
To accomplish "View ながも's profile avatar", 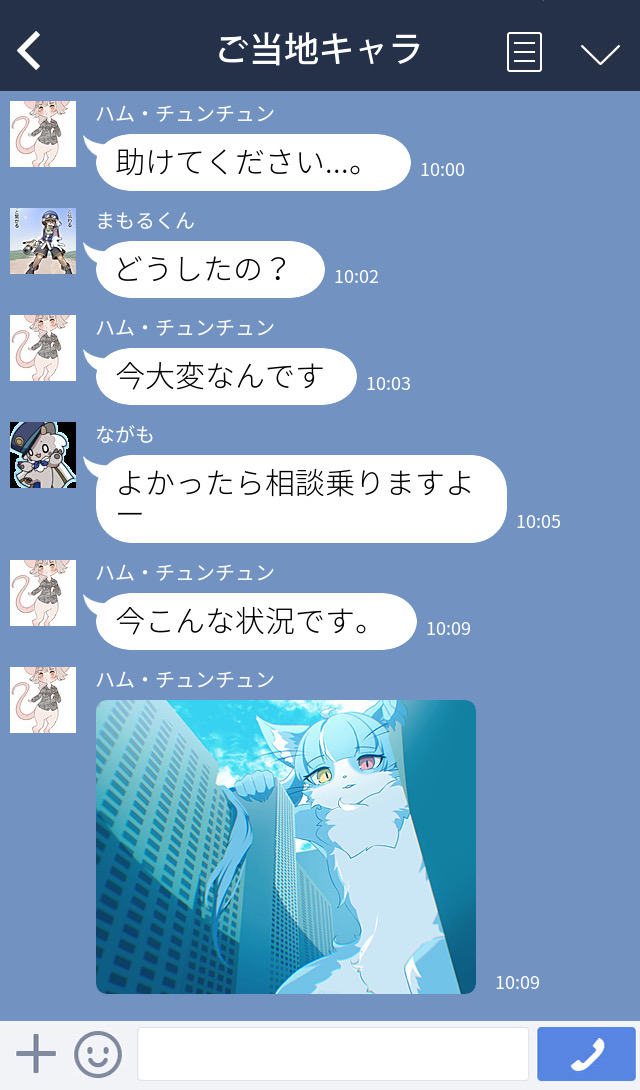I will tap(43, 455).
